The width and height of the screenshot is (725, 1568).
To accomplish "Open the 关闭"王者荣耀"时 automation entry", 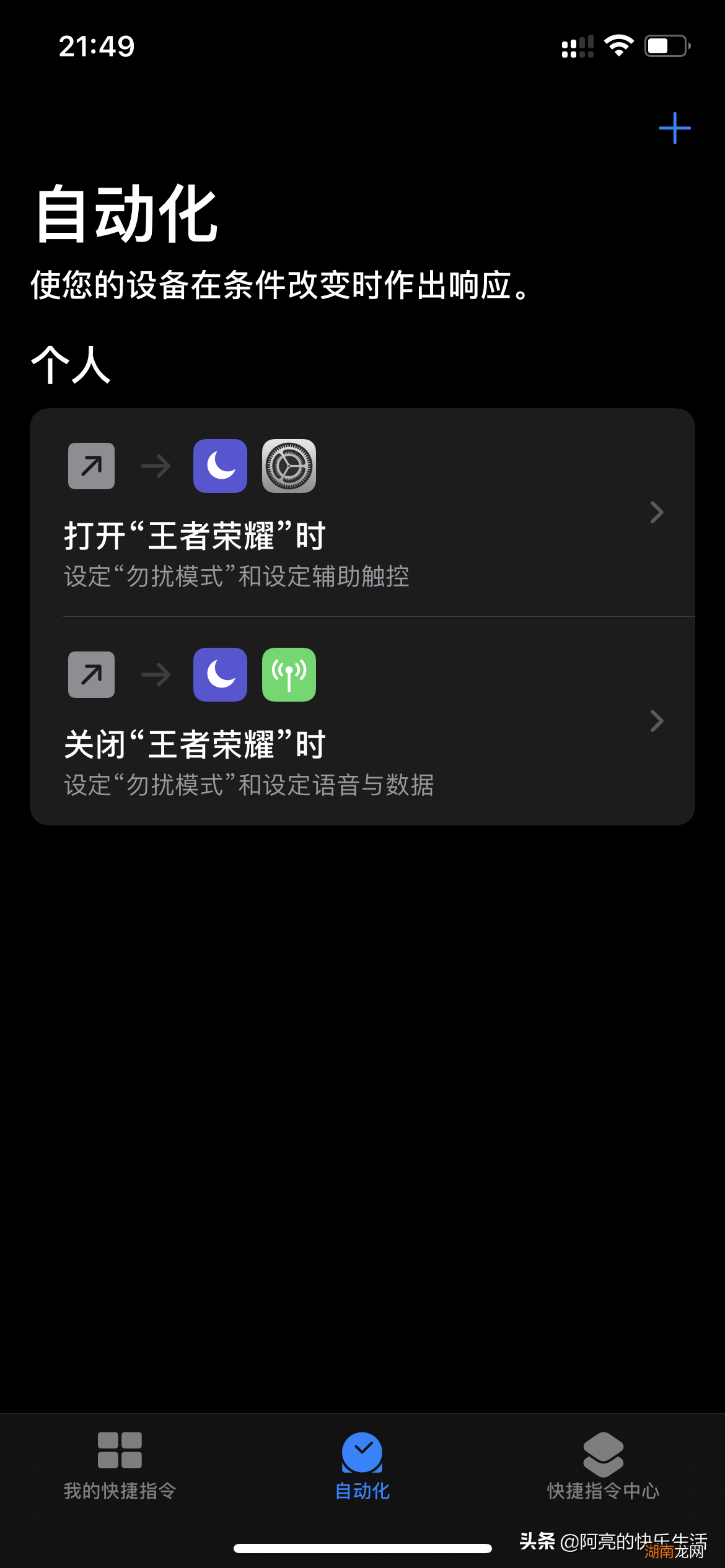I will pos(196,746).
